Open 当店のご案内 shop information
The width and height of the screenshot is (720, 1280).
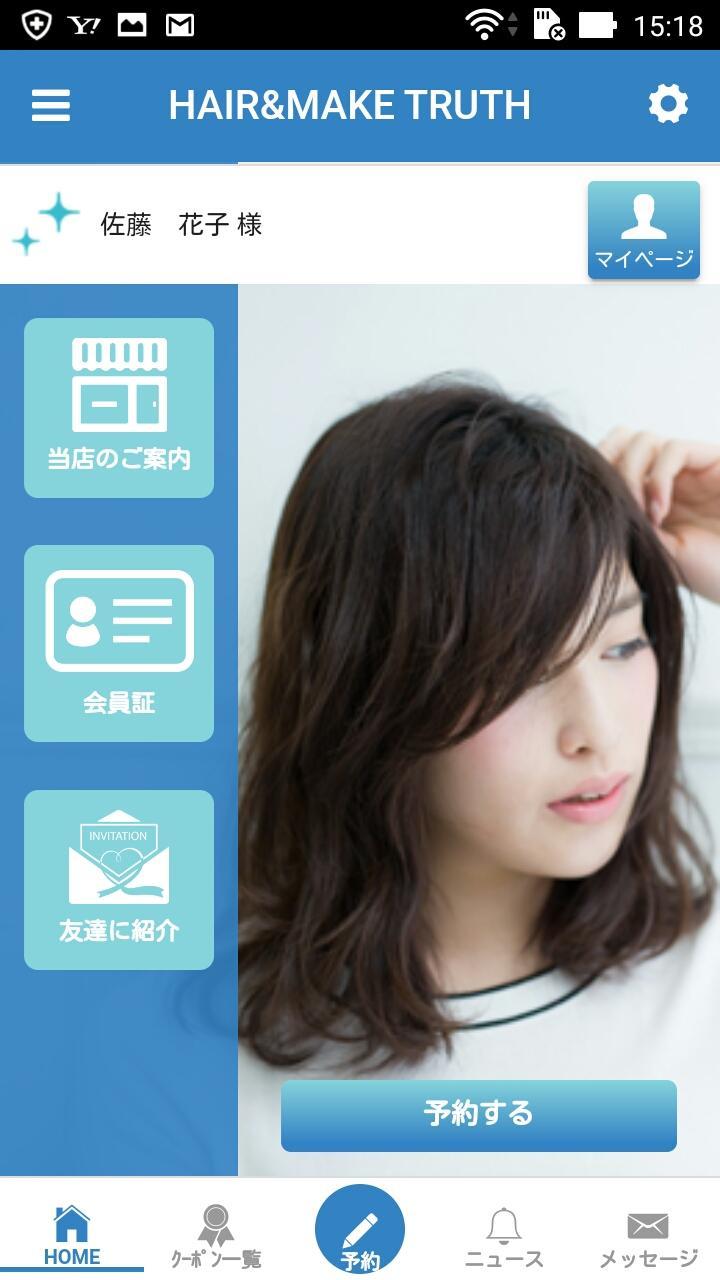click(x=119, y=408)
